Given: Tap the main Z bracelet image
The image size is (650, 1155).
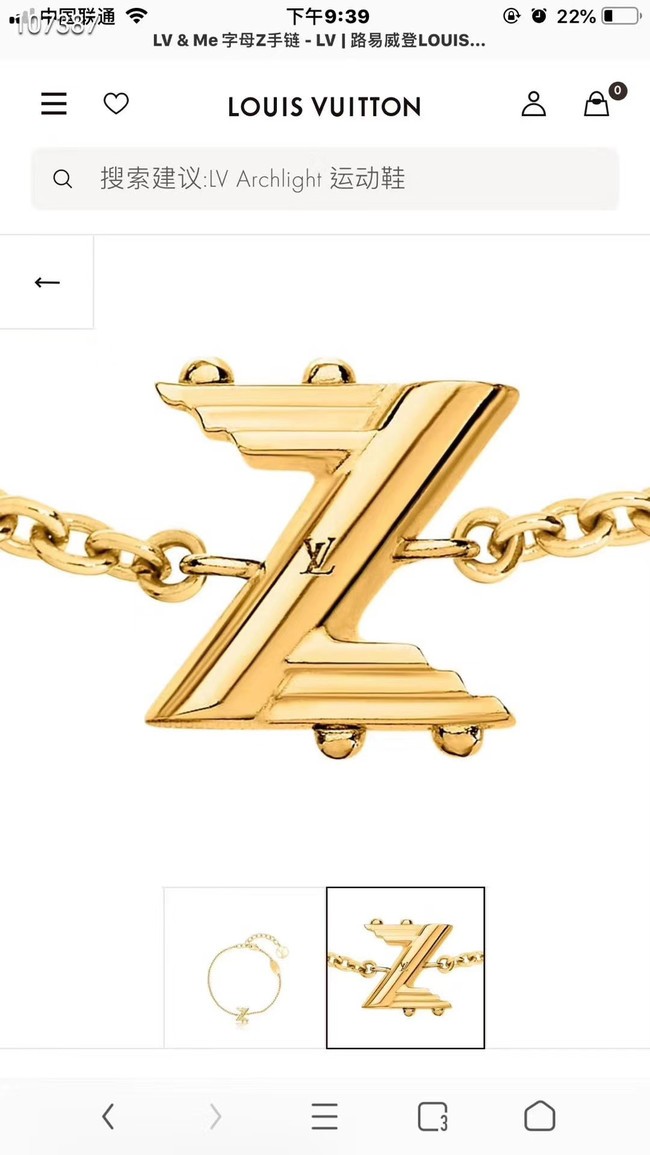Looking at the screenshot, I should tap(325, 560).
